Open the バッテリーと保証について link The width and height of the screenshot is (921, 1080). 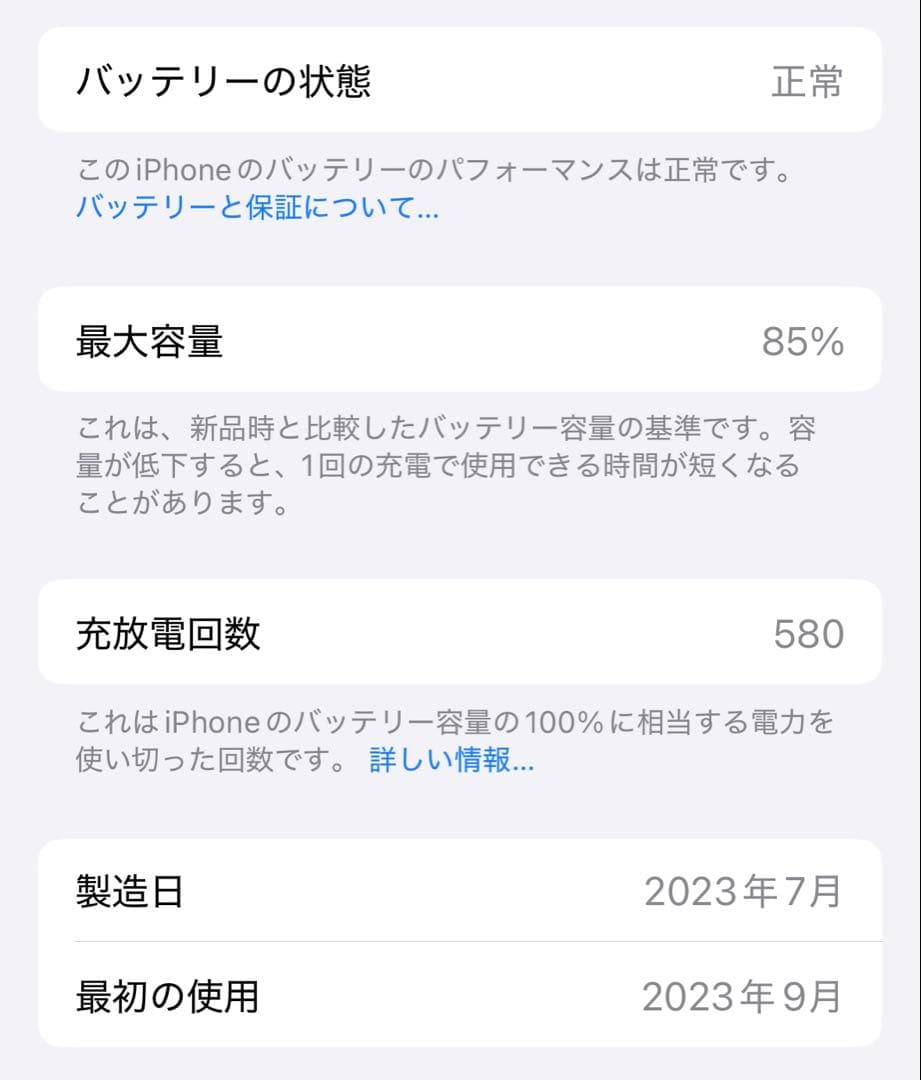pyautogui.click(x=255, y=208)
